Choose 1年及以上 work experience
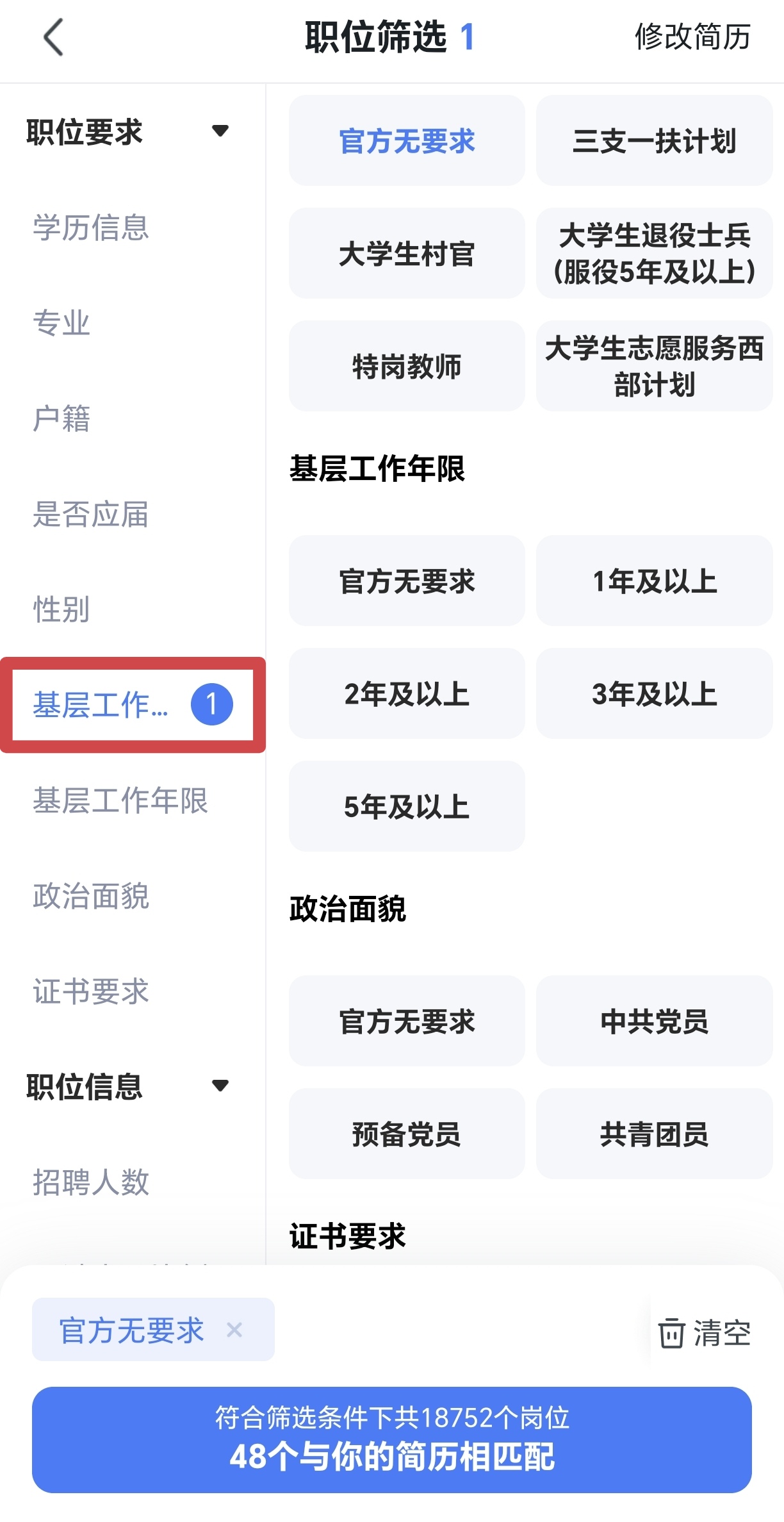The height and width of the screenshot is (1522, 784). coord(654,581)
